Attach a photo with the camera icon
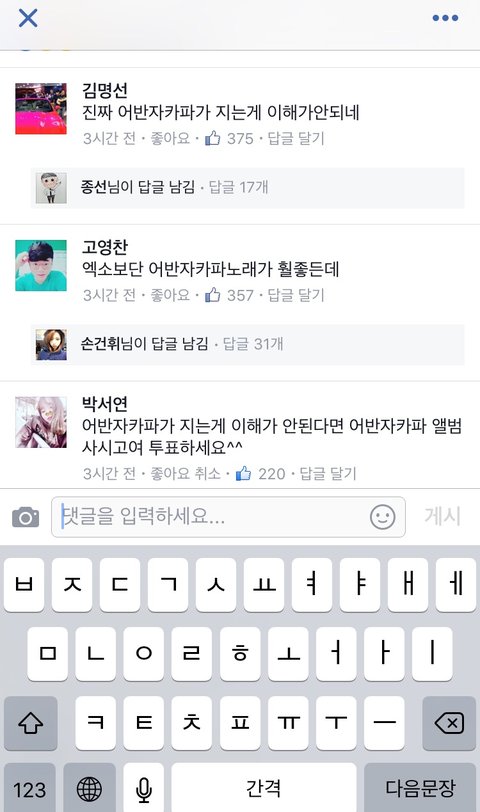 coord(25,517)
